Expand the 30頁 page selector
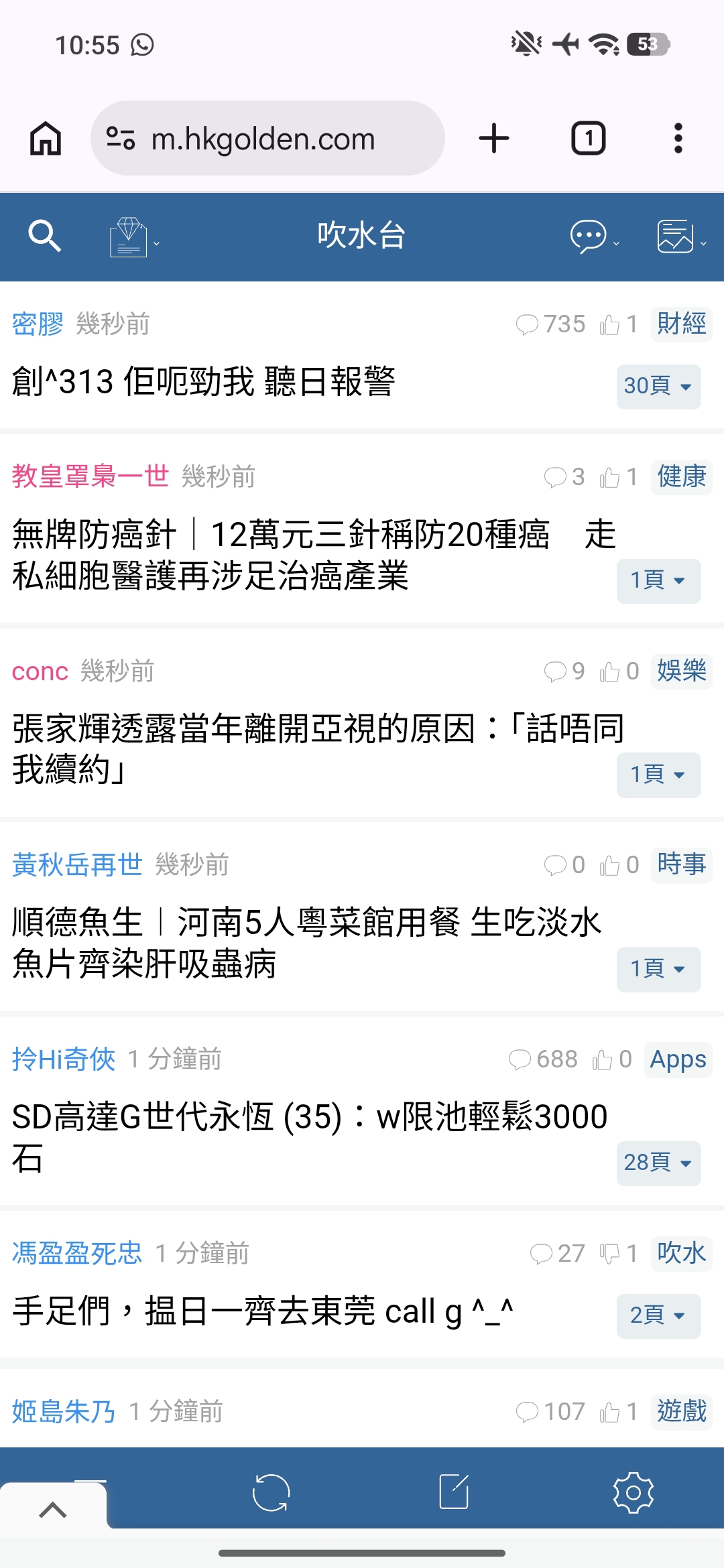The width and height of the screenshot is (724, 1568). [658, 387]
